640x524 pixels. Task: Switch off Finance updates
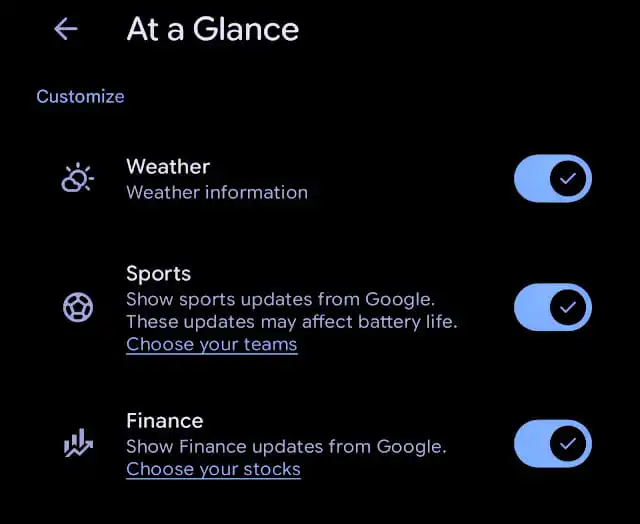click(x=553, y=444)
